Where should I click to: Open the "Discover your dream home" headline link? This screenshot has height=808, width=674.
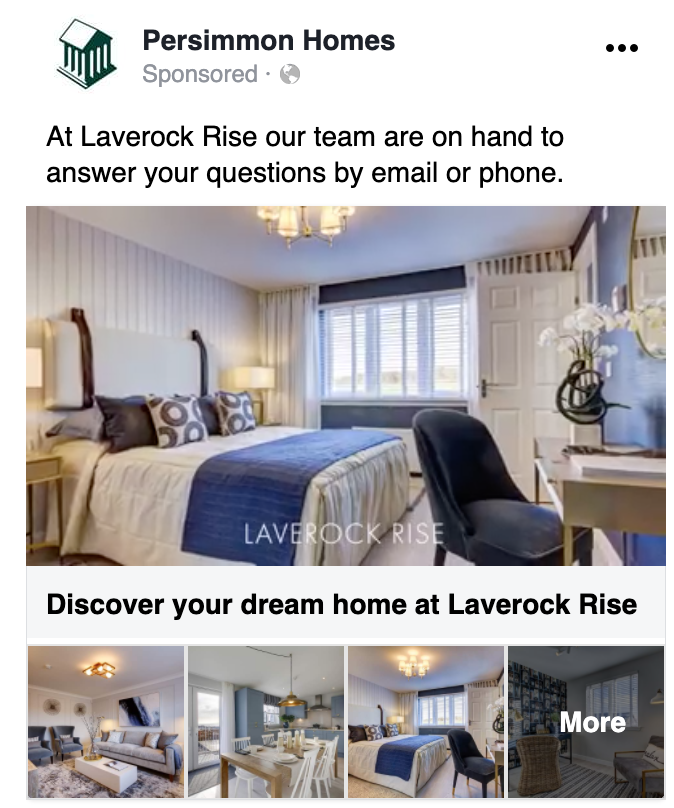(x=341, y=604)
